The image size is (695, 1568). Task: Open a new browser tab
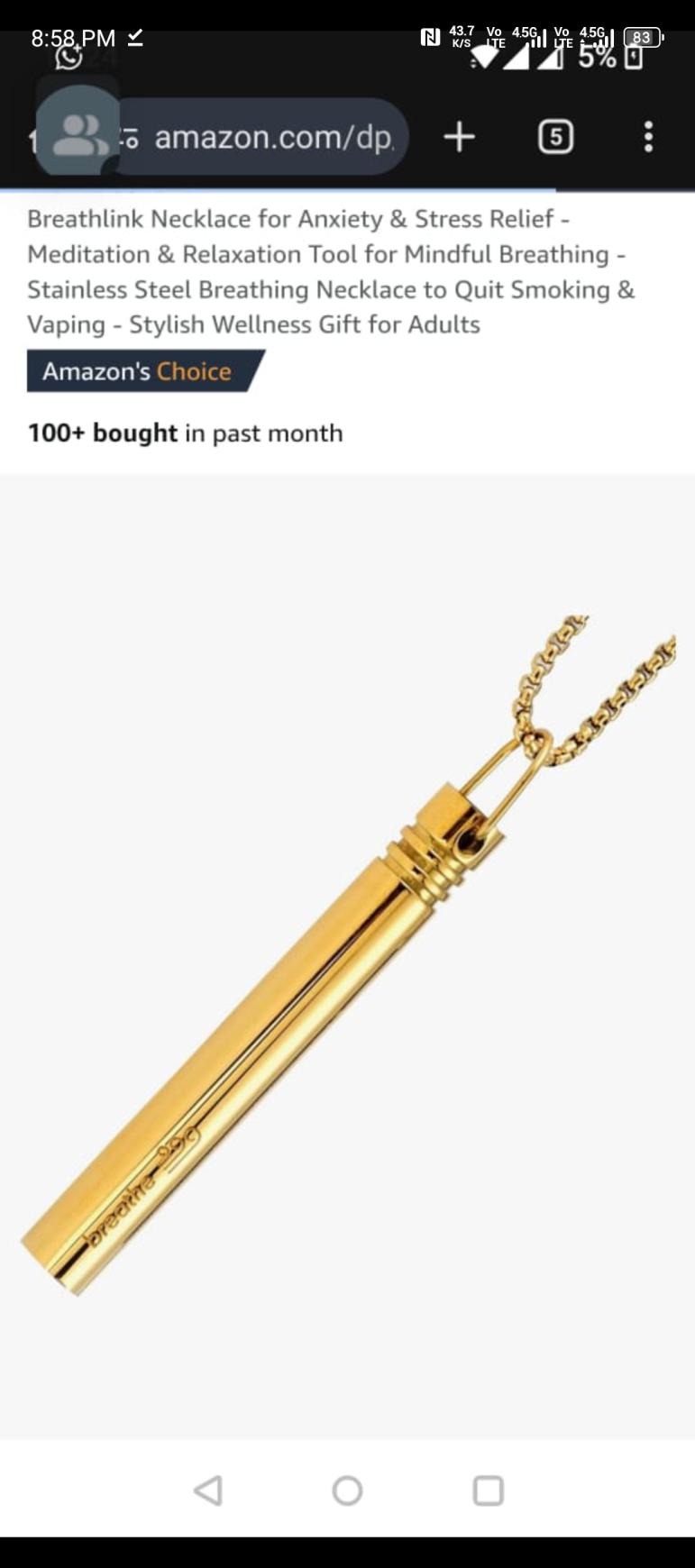point(459,137)
